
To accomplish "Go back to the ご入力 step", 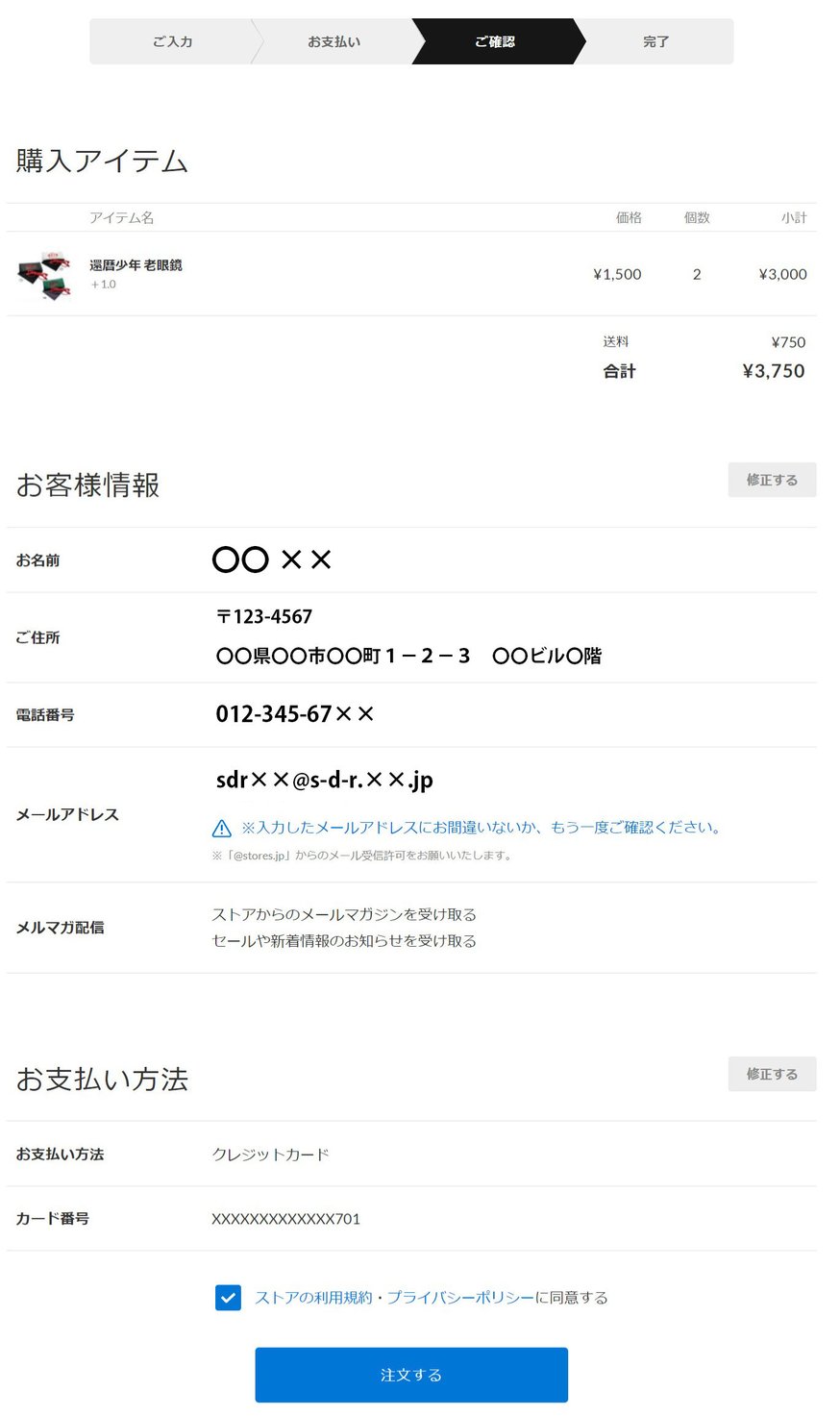I will click(173, 41).
